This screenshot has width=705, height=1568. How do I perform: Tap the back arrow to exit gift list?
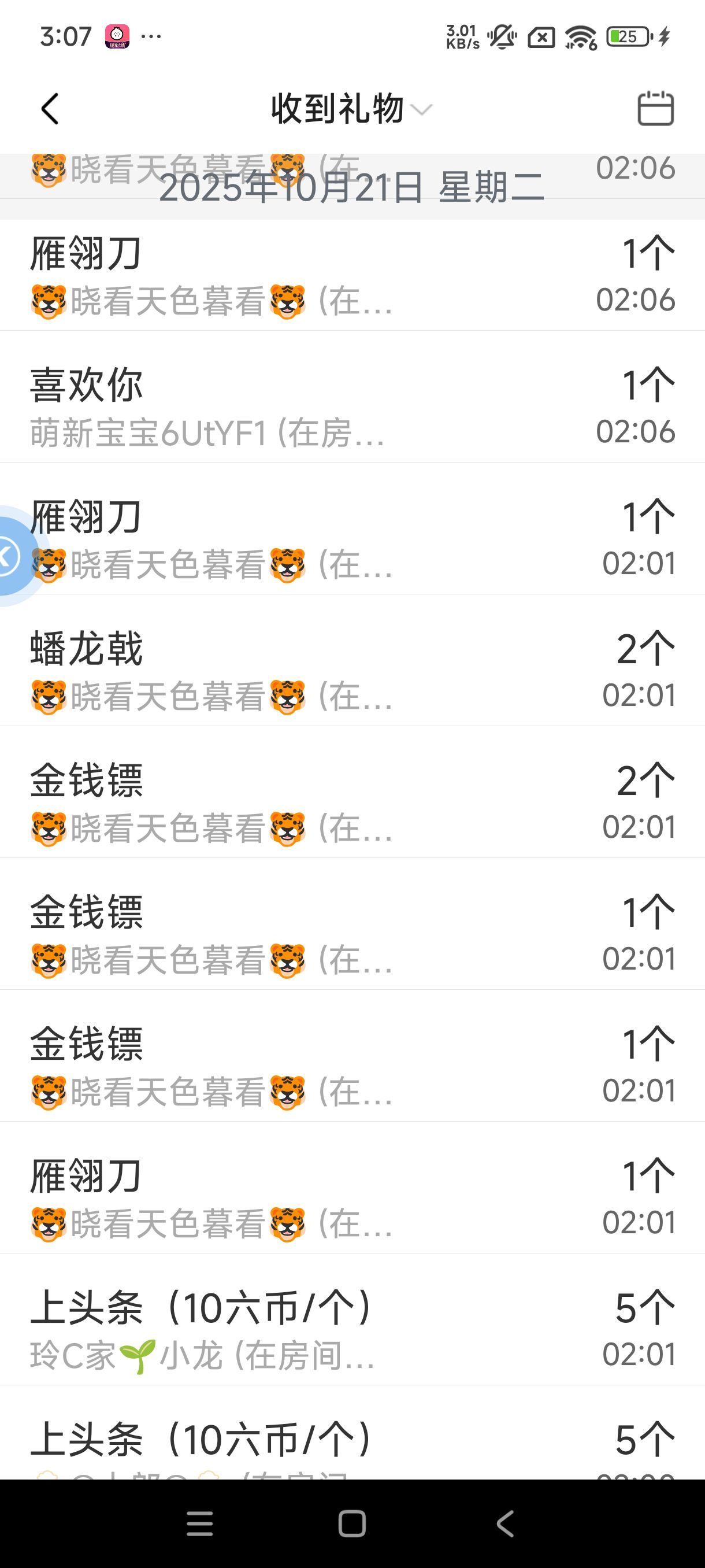49,107
